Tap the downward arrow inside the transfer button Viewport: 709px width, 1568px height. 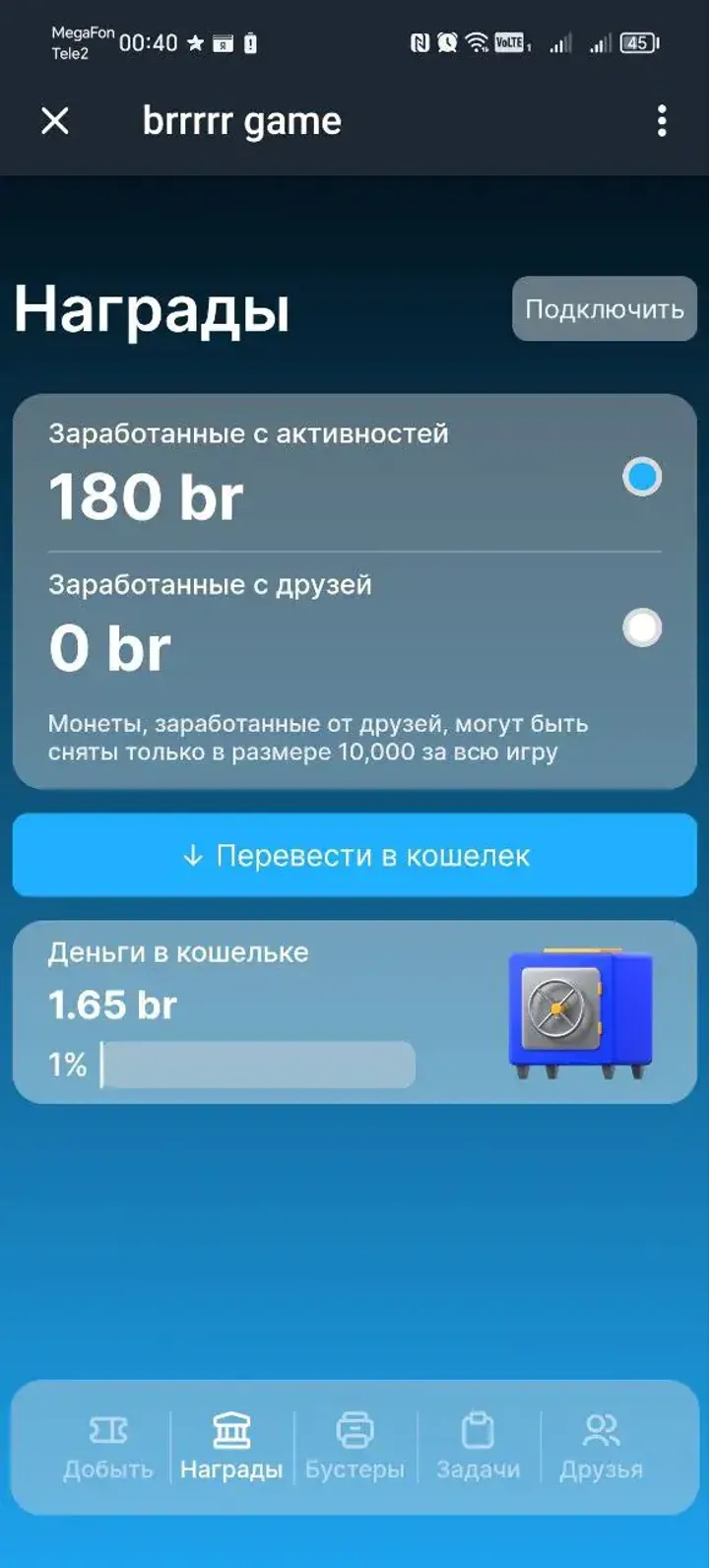click(193, 855)
